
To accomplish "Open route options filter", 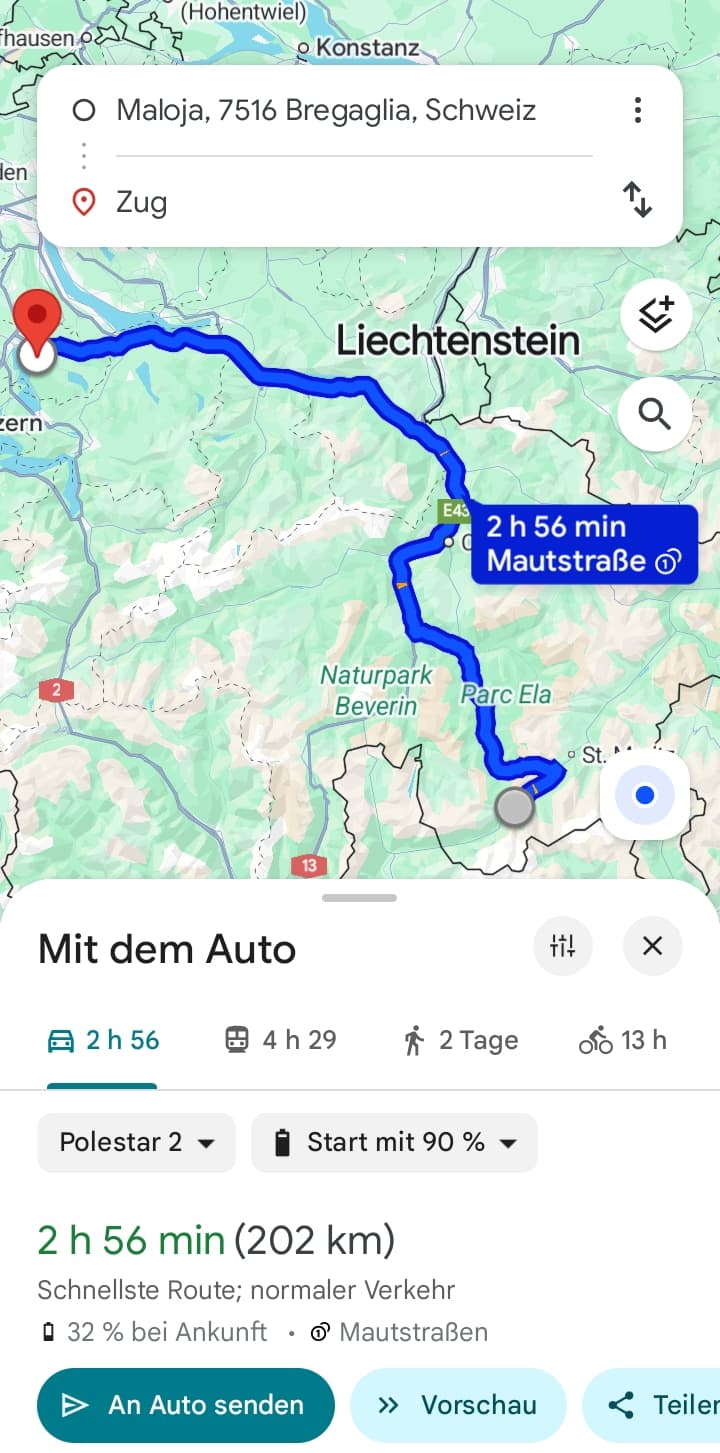I will 563,945.
